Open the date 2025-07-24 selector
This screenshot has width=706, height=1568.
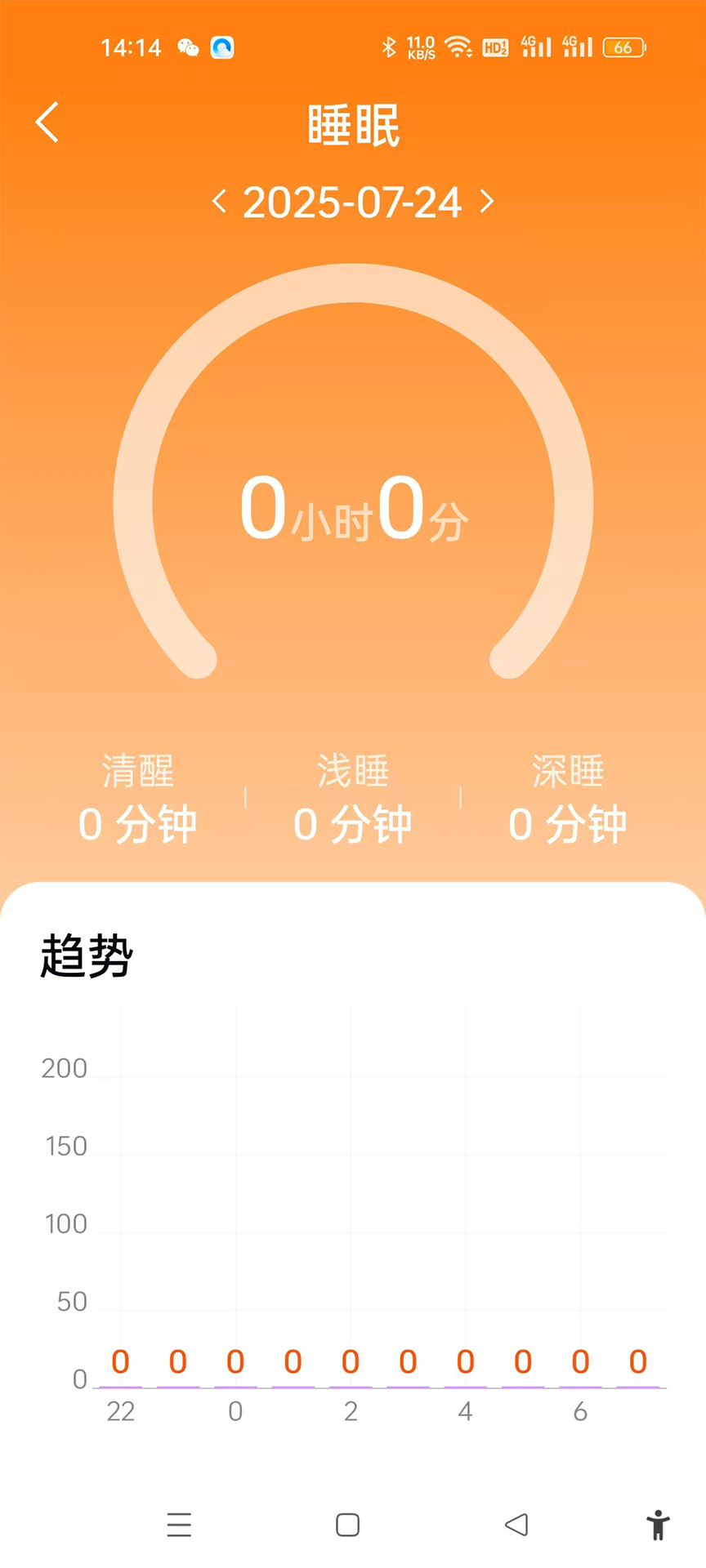click(353, 203)
